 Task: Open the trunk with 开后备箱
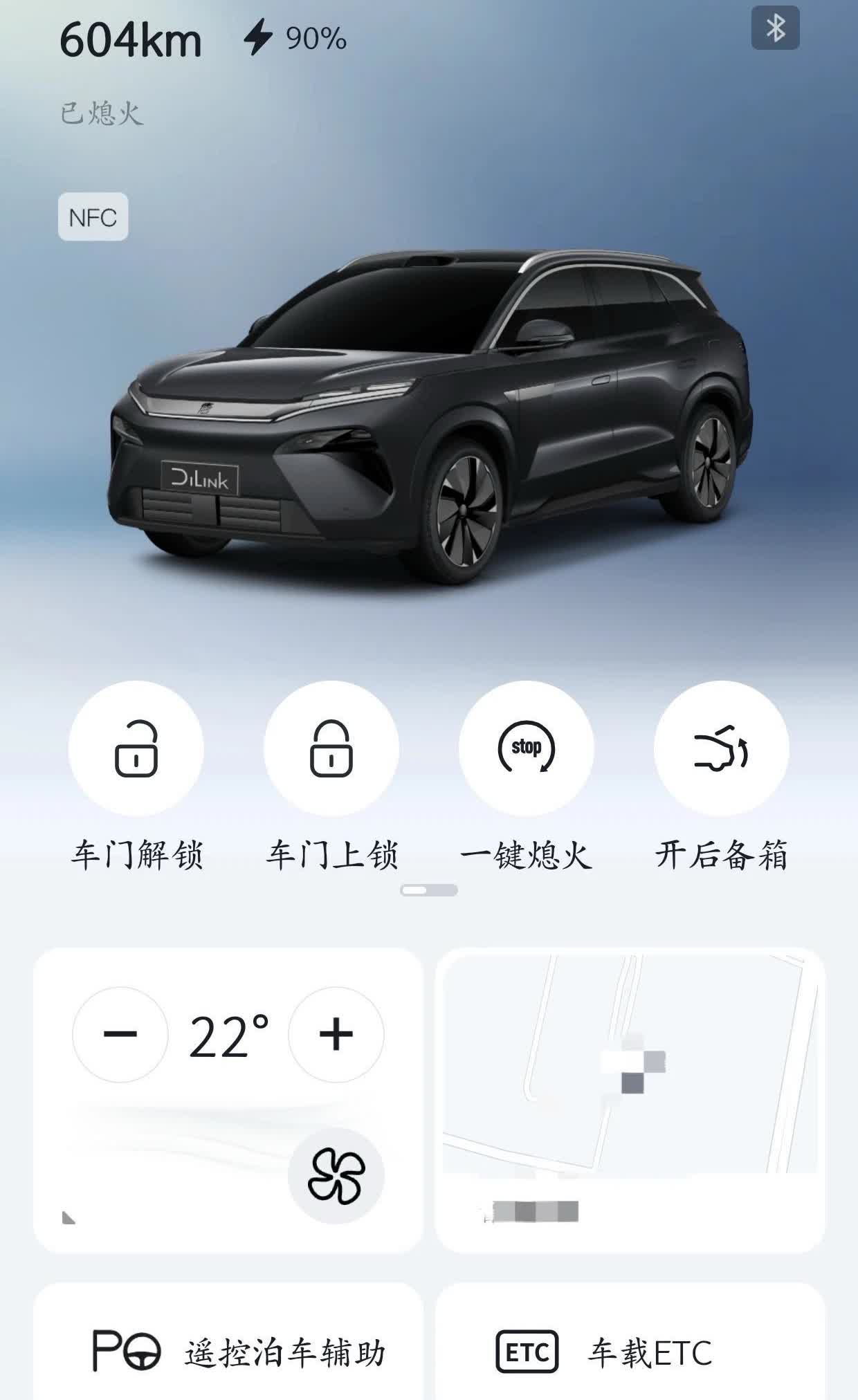tap(722, 748)
